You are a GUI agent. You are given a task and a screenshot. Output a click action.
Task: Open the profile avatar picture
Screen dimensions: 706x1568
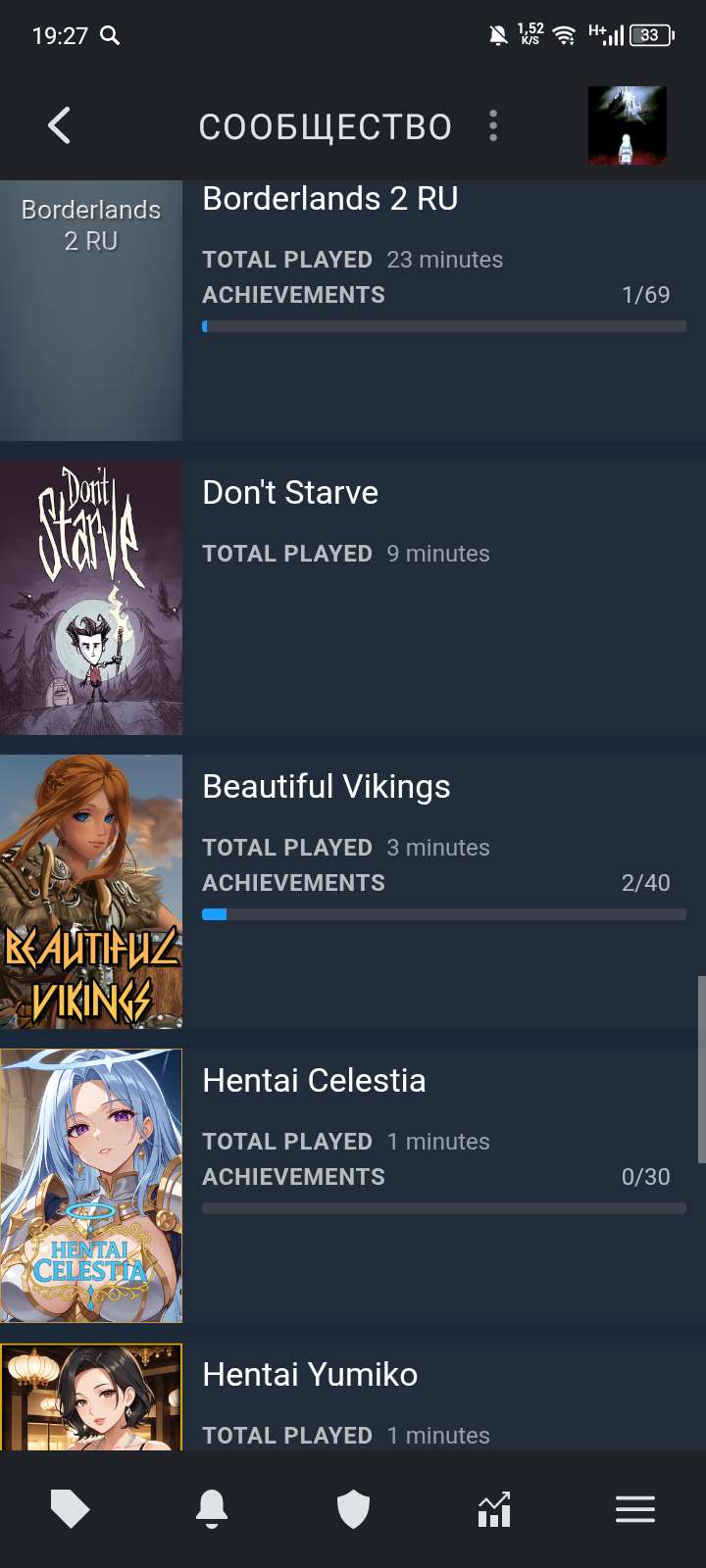(627, 125)
